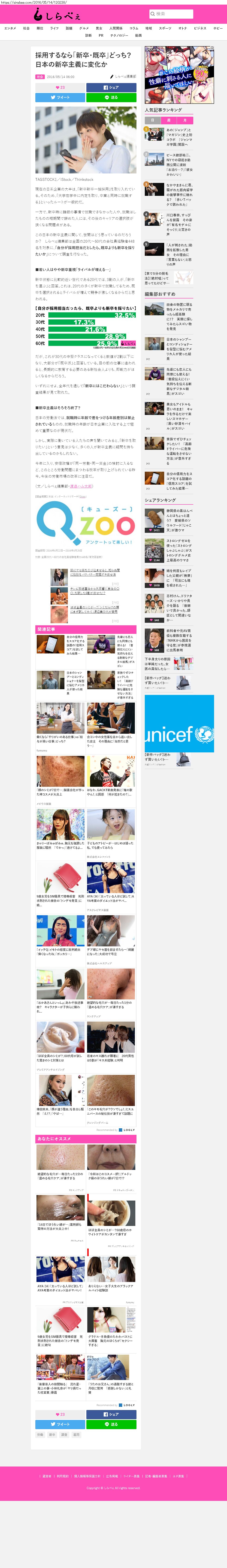Share via the bottom Facebook シェア button
The width and height of the screenshot is (227, 1568).
[x=111, y=1414]
